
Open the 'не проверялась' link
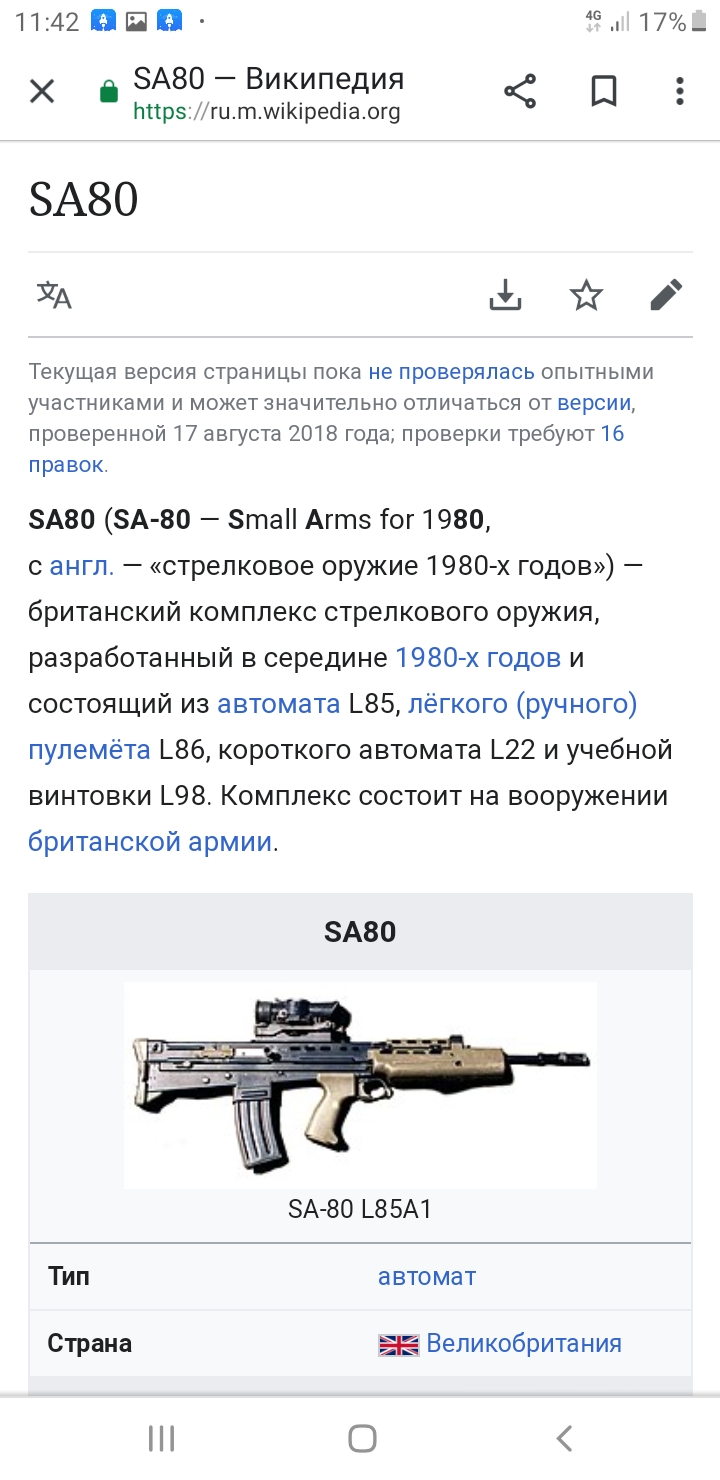451,372
